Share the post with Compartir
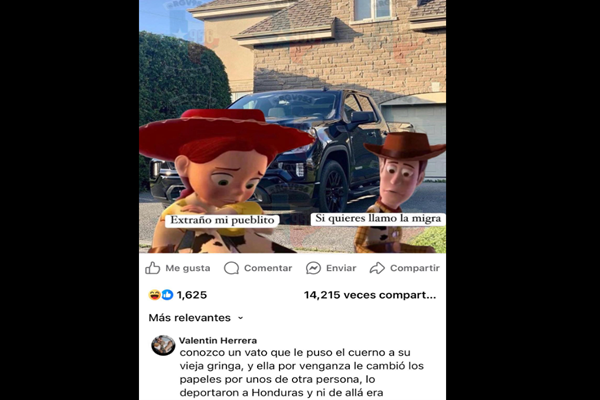 [x=404, y=268]
